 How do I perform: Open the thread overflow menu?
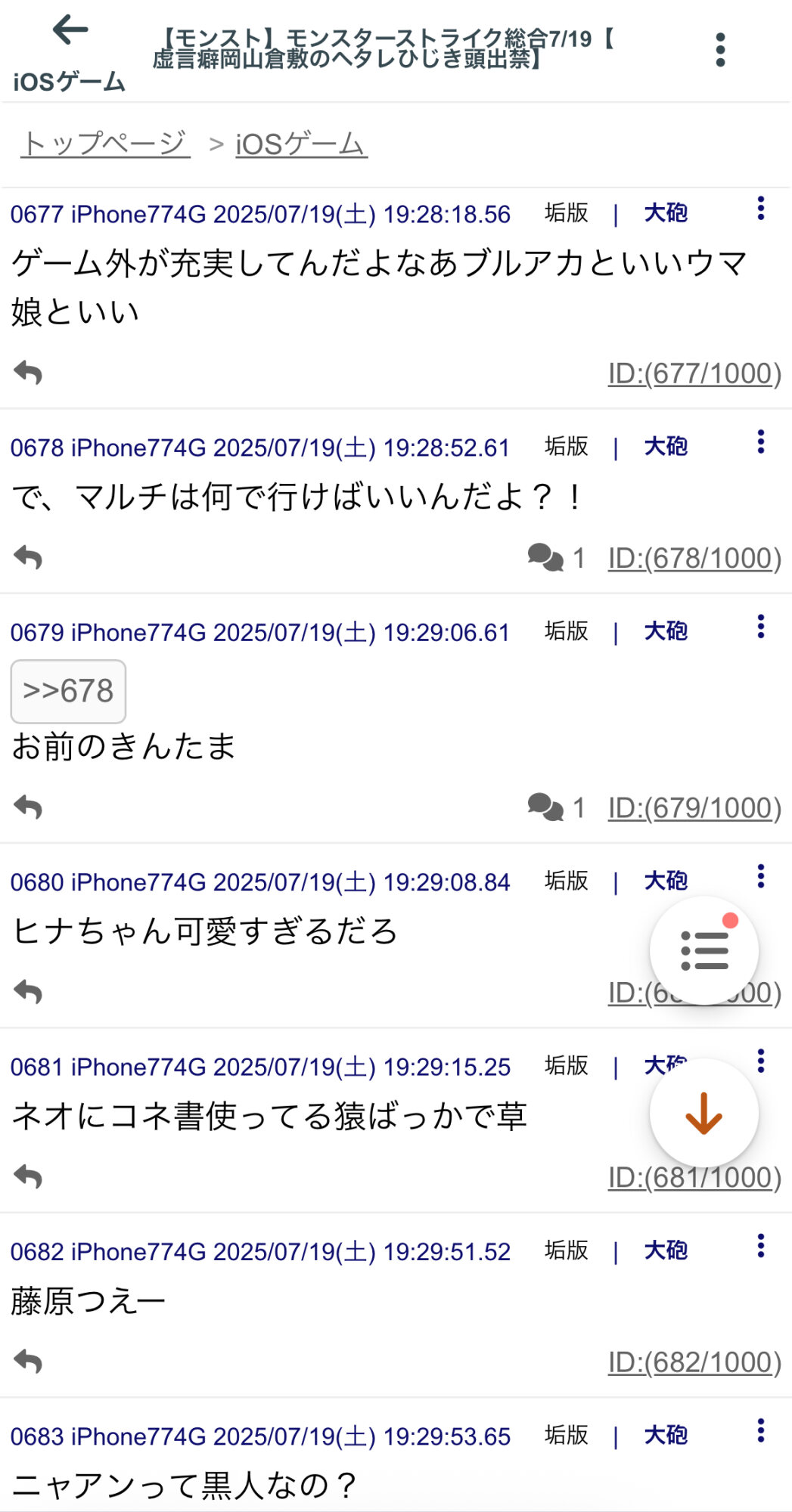(720, 50)
